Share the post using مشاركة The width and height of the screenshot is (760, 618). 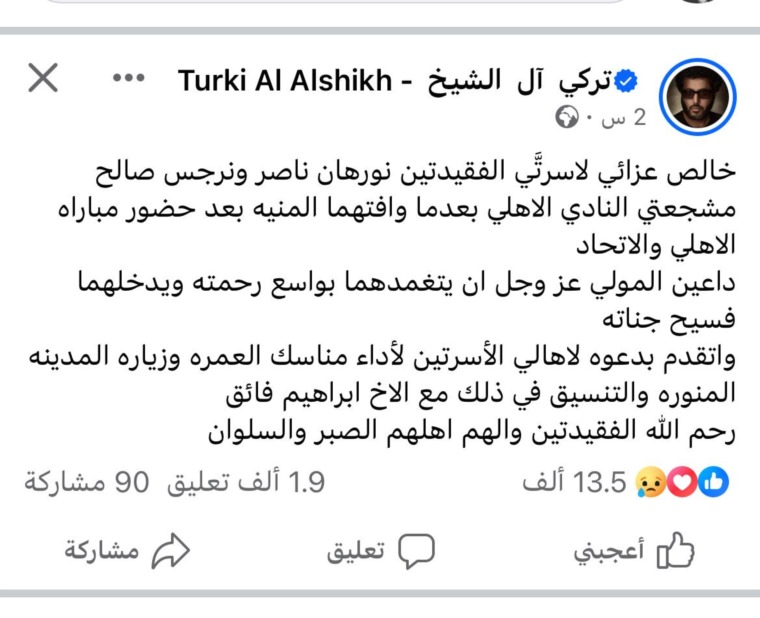tap(126, 551)
